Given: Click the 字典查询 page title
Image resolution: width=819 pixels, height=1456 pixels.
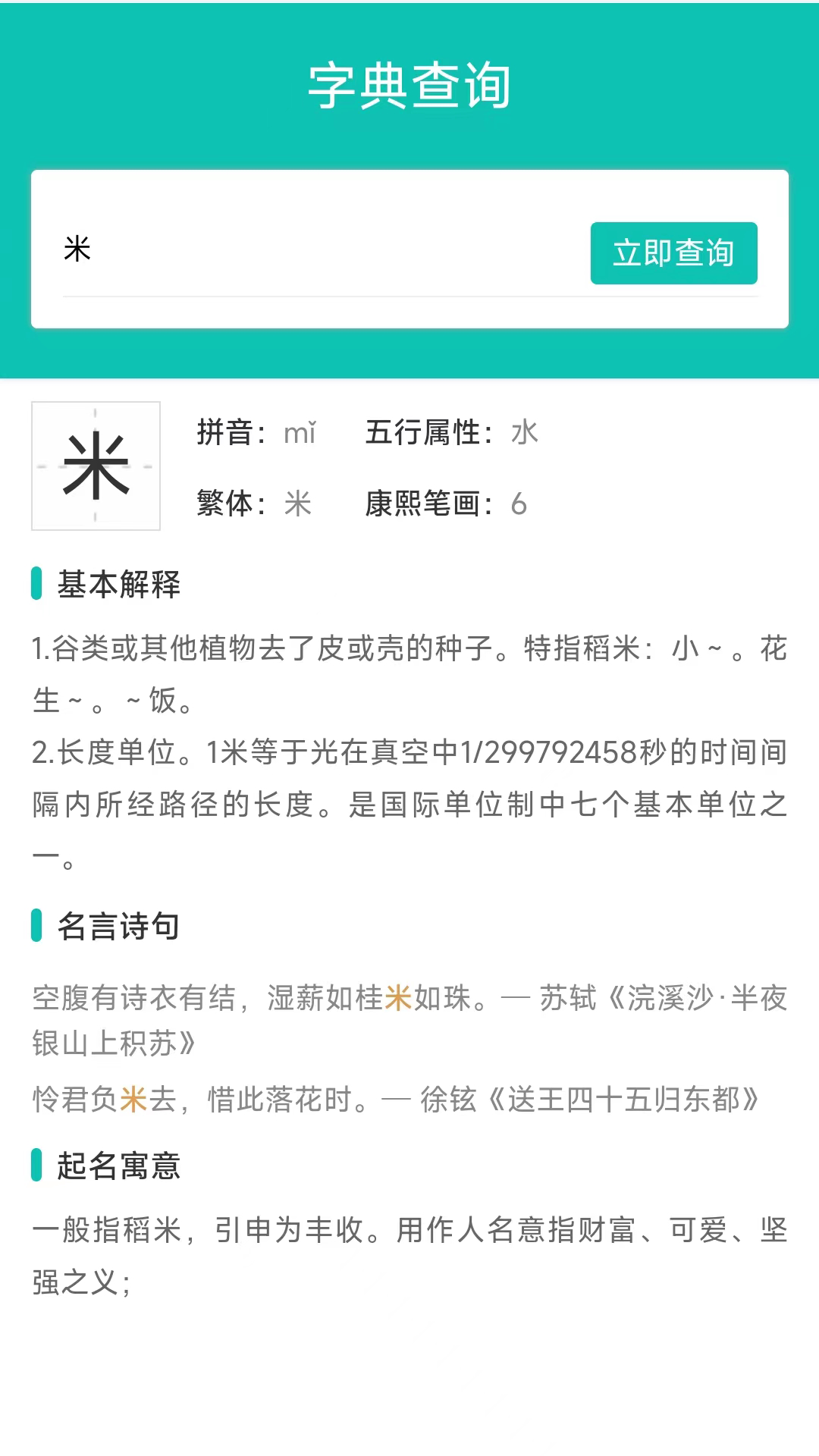Looking at the screenshot, I should click(x=409, y=86).
